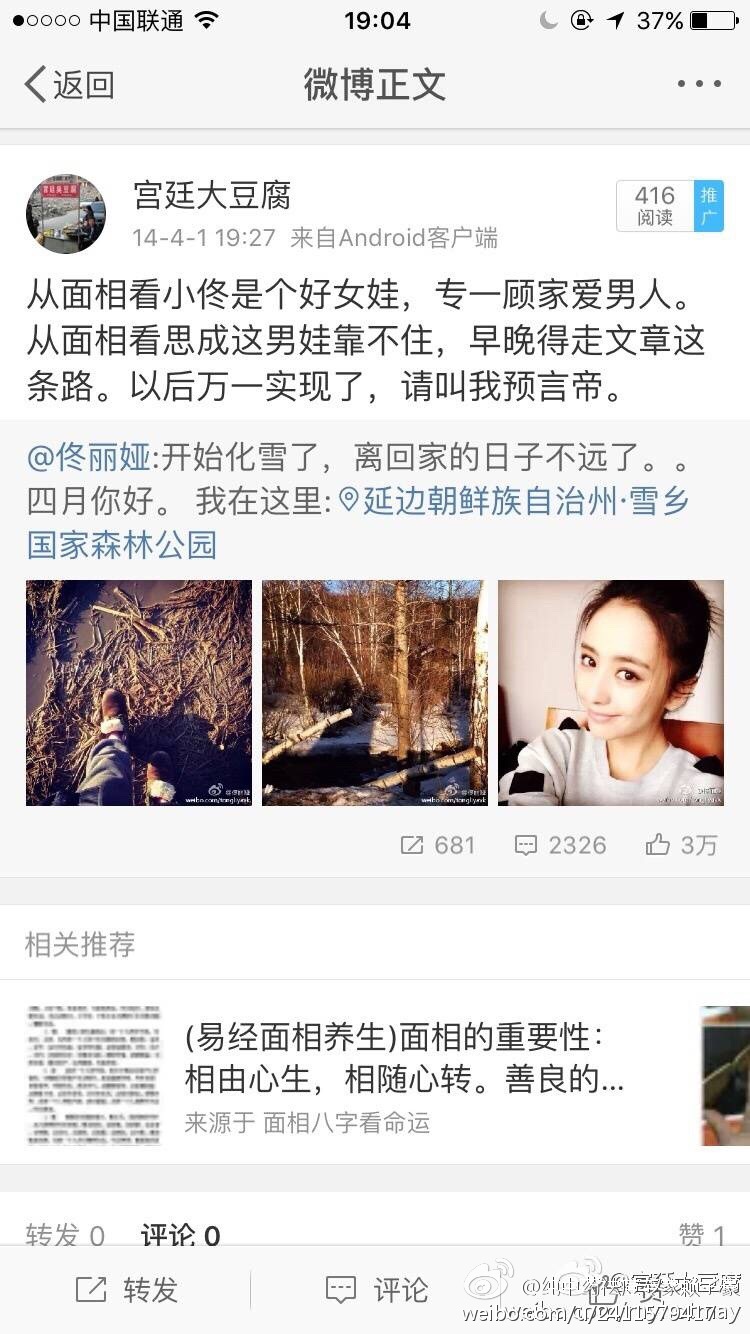
Task: View the photo of feet on straw
Action: [139, 693]
